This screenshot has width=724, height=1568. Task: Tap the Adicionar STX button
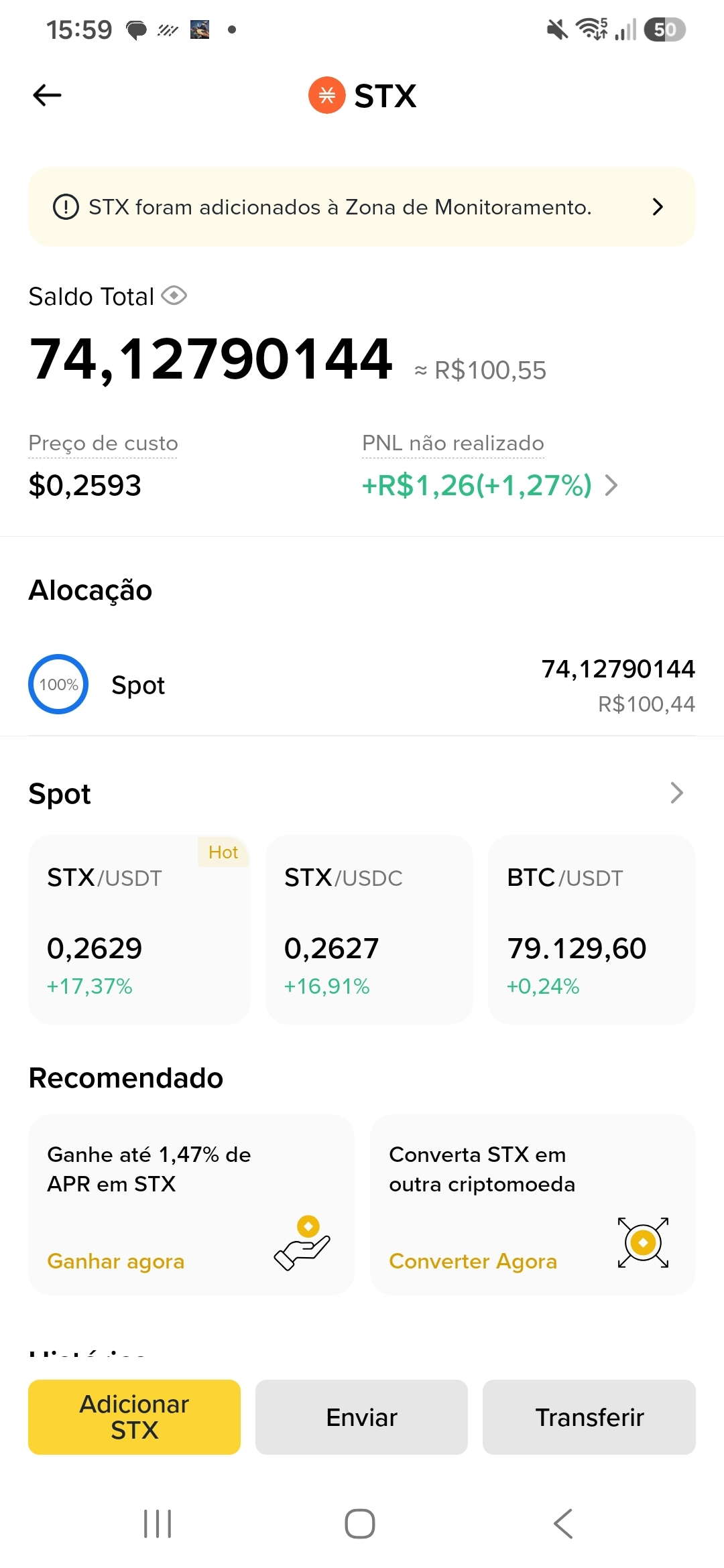coord(134,1417)
